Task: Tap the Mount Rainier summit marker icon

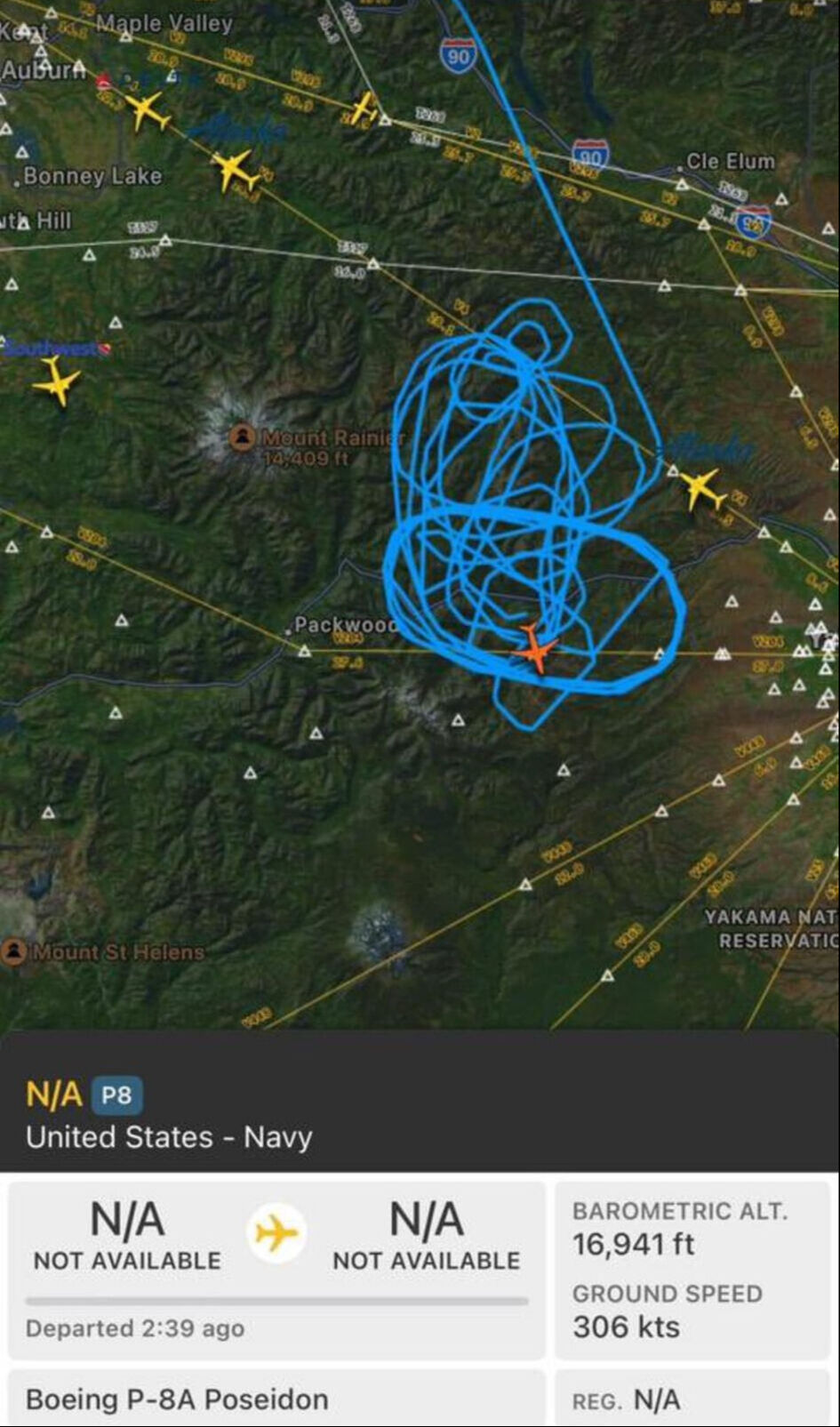Action: tap(242, 437)
